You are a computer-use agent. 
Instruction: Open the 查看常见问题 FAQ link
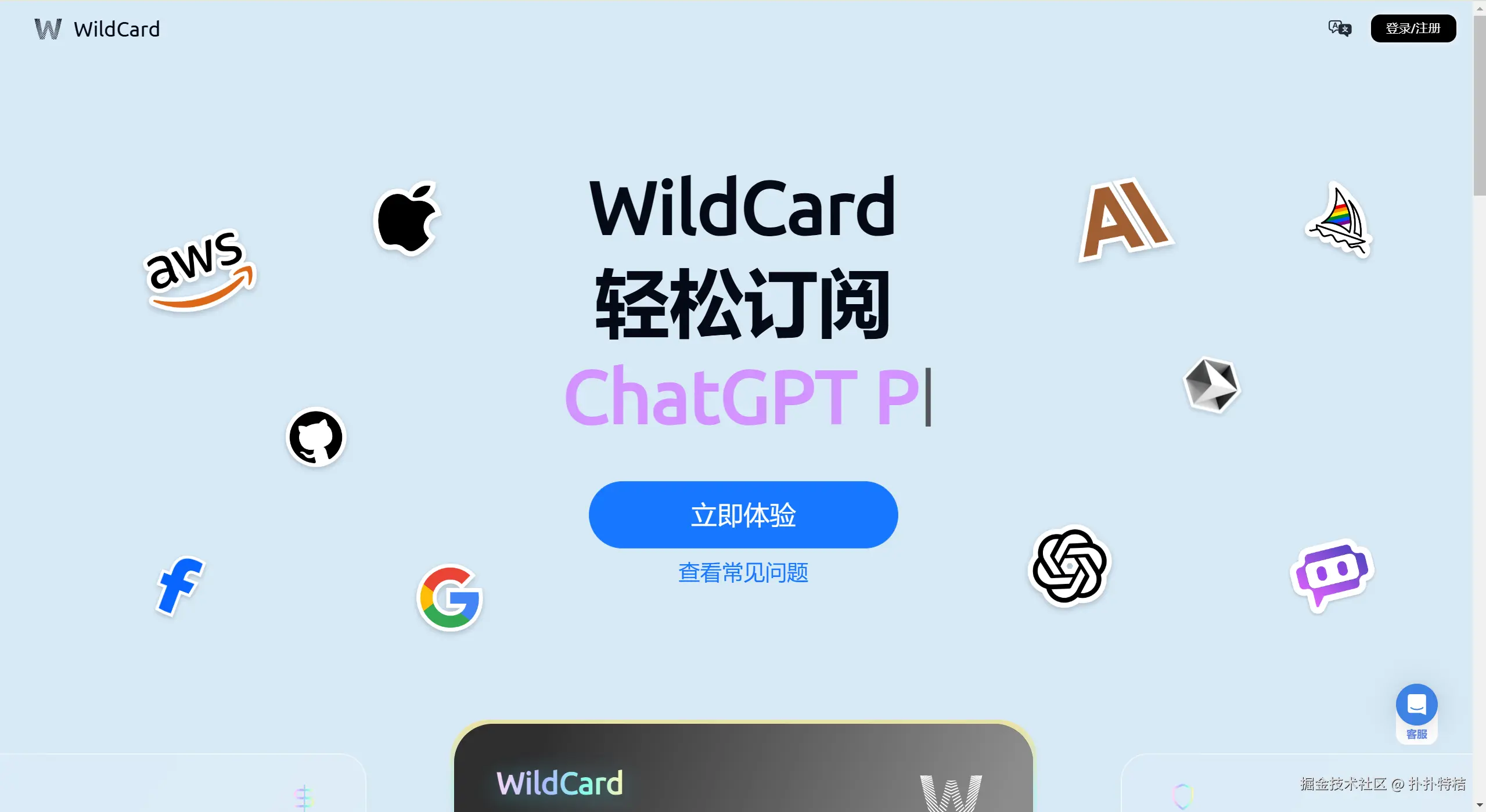pos(743,572)
